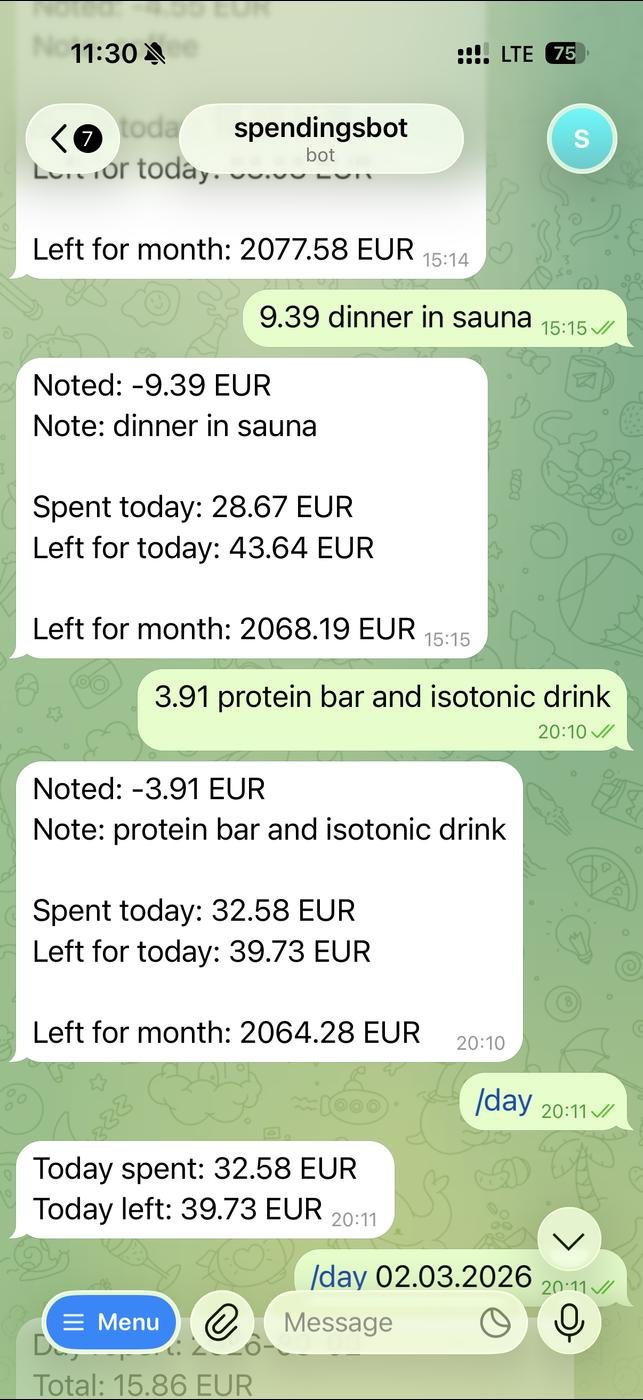Open the bot's avatar profile picture
The height and width of the screenshot is (1400, 643).
pyautogui.click(x=581, y=139)
